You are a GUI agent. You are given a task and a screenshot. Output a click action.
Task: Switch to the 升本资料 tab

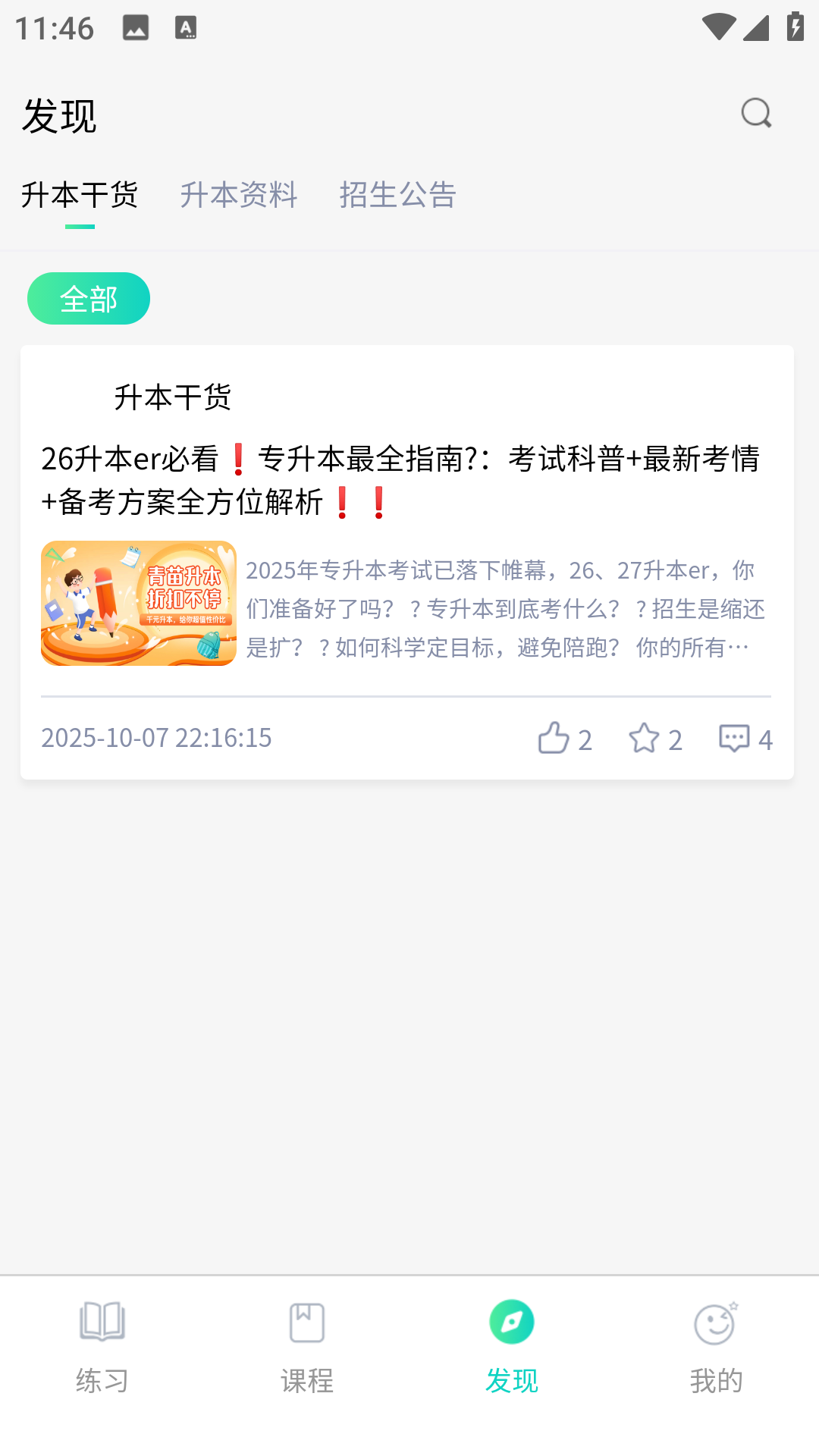[x=239, y=196]
